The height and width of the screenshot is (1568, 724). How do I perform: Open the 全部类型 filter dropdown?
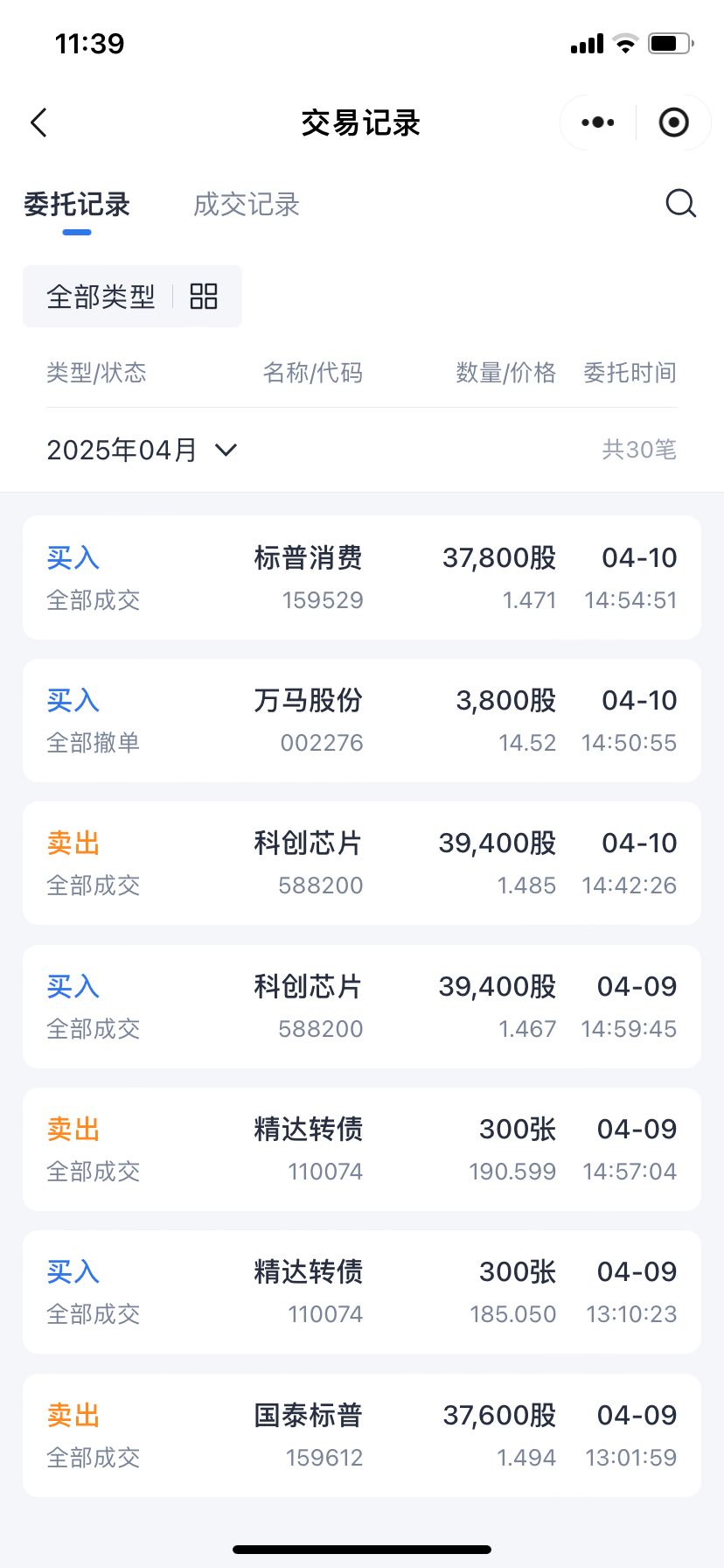[101, 296]
